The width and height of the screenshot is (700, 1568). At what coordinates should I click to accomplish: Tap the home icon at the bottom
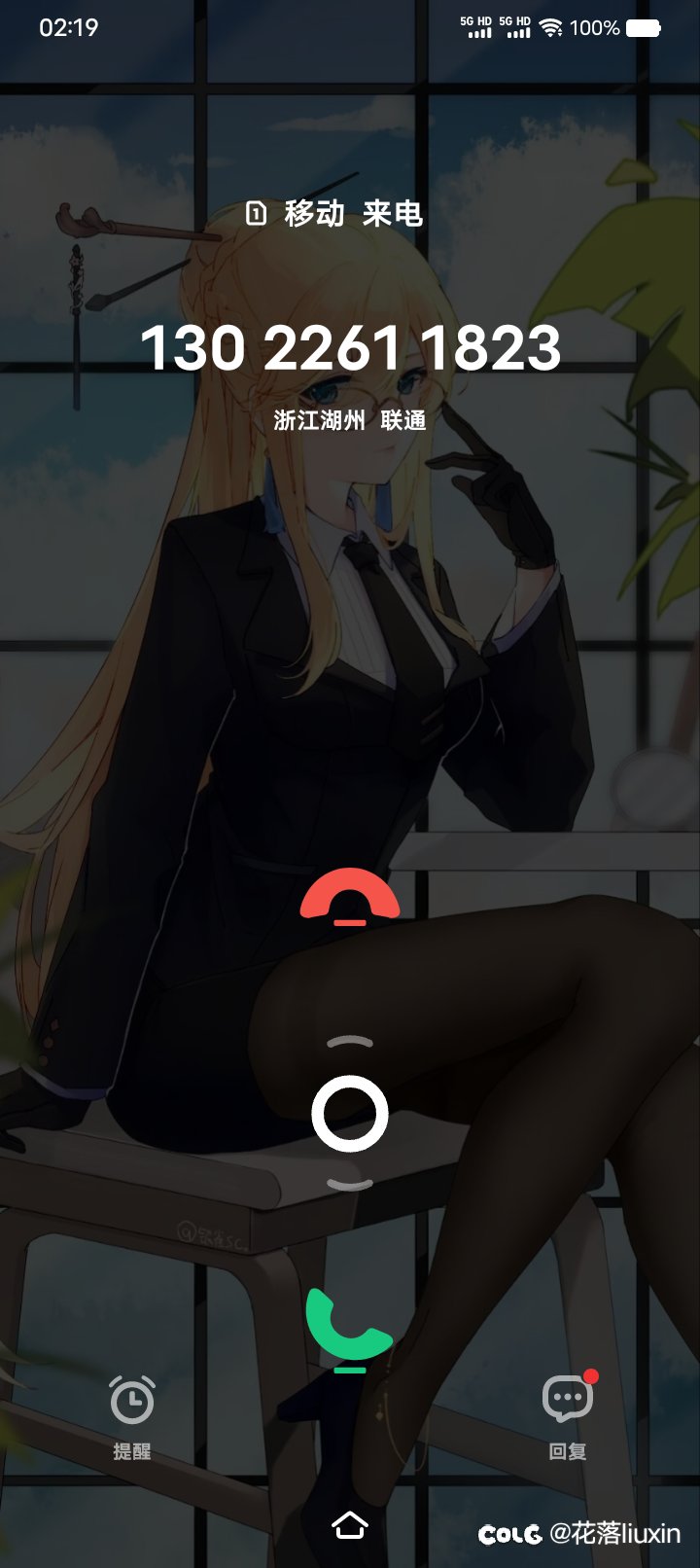[350, 1525]
